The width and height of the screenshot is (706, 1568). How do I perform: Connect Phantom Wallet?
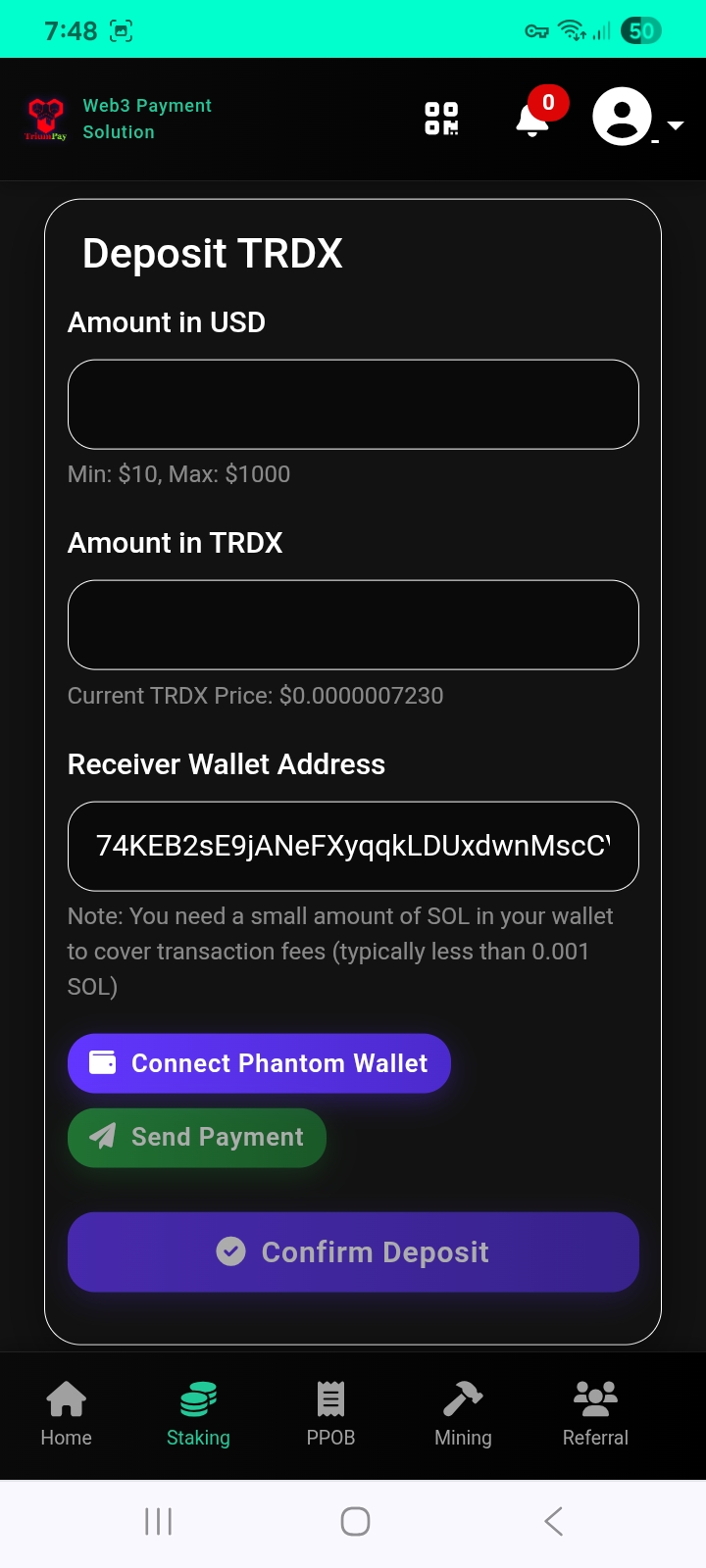click(259, 1063)
